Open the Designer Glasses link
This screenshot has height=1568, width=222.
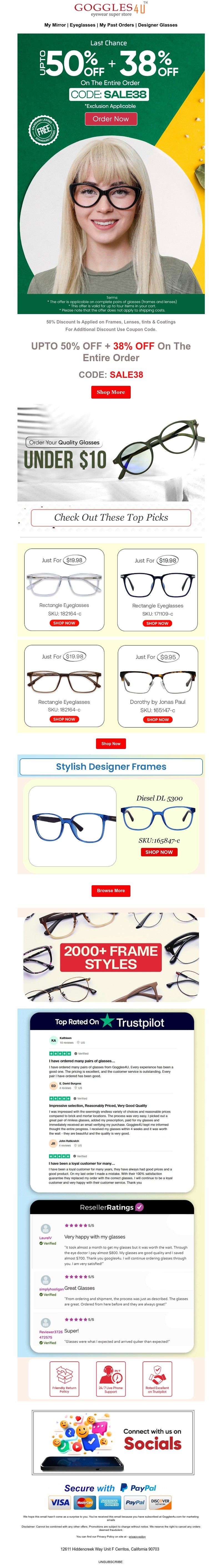[x=157, y=25]
